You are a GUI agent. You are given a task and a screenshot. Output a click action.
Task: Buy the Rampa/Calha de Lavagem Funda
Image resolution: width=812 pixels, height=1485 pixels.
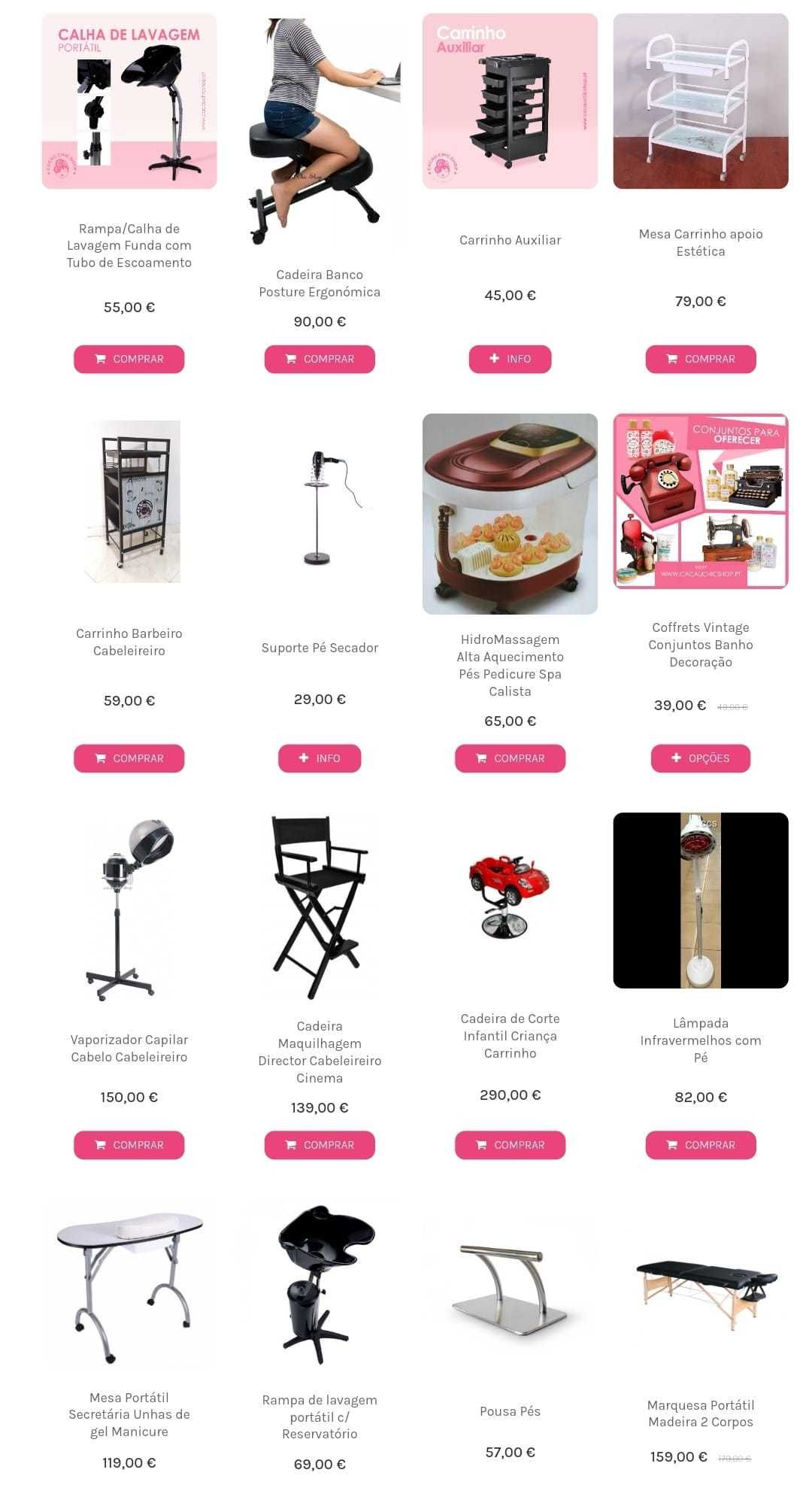point(129,359)
